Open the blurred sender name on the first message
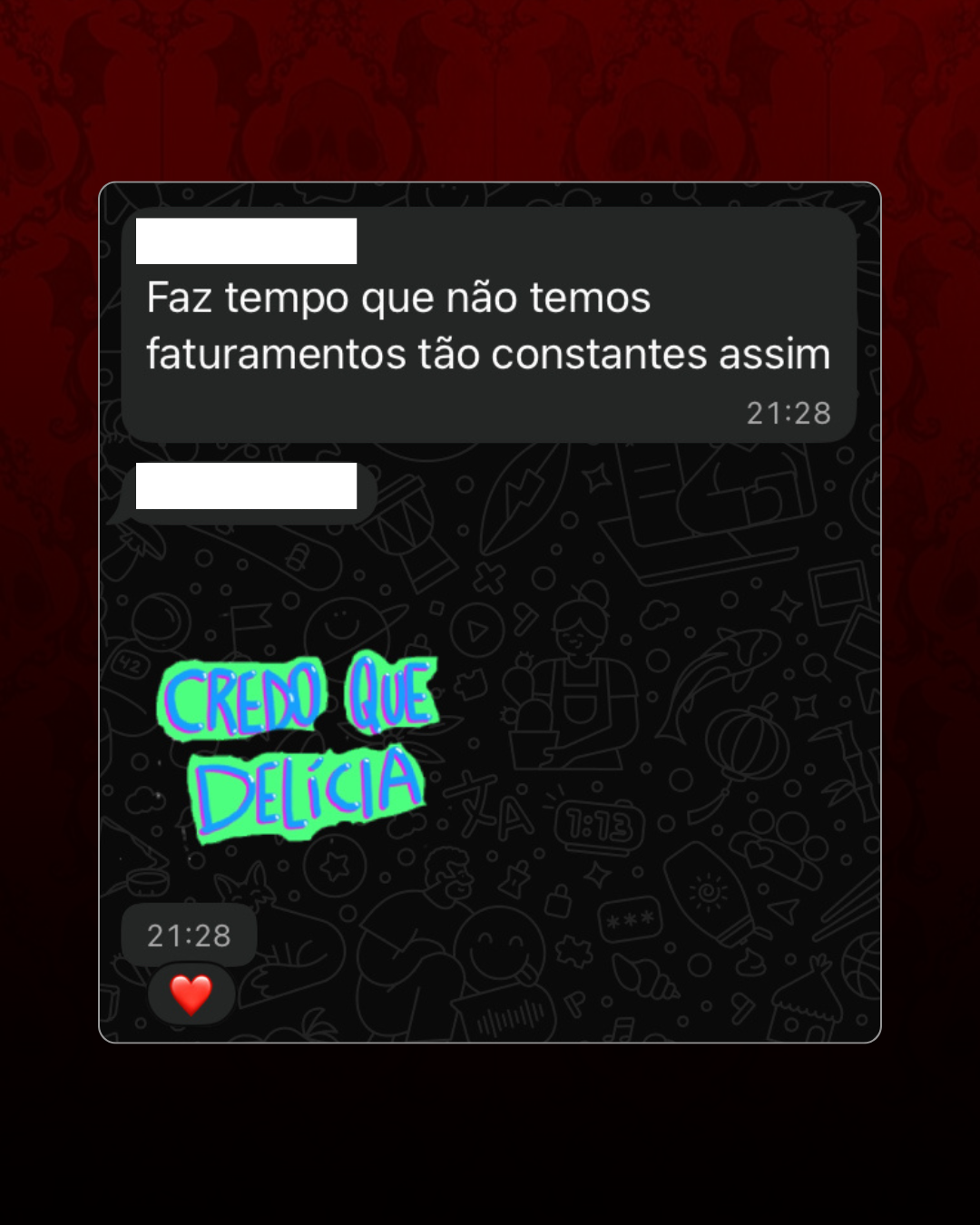The width and height of the screenshot is (980, 1225). [245, 240]
